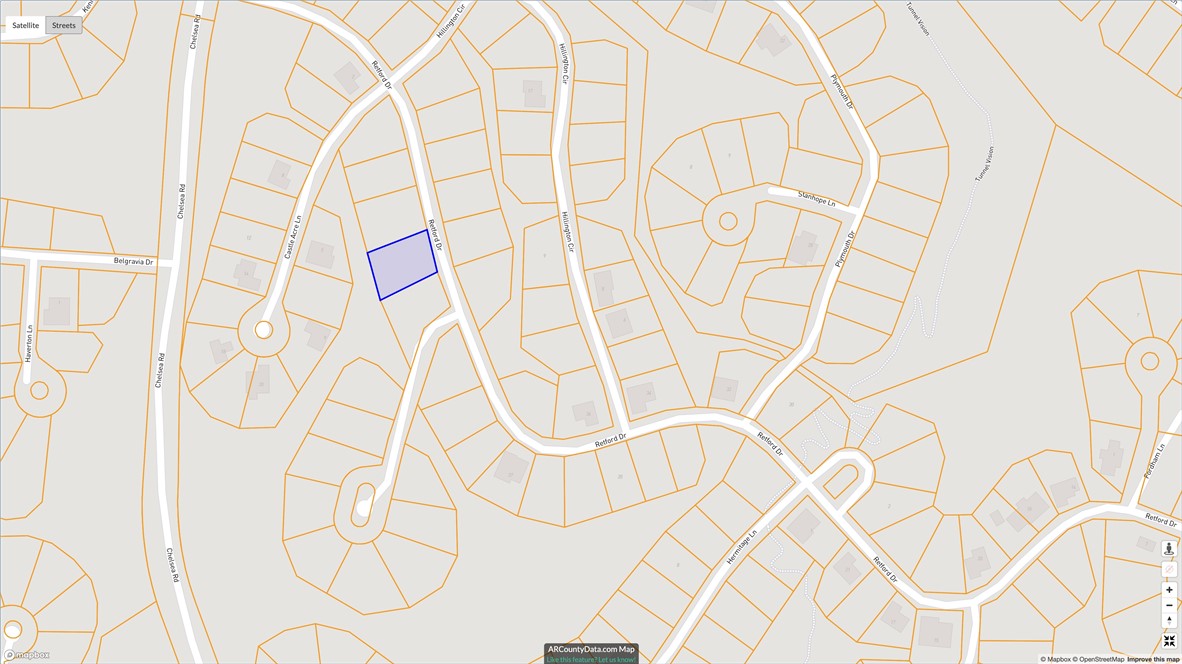Open street view with the pegman icon
The width and height of the screenshot is (1182, 664).
point(1169,549)
